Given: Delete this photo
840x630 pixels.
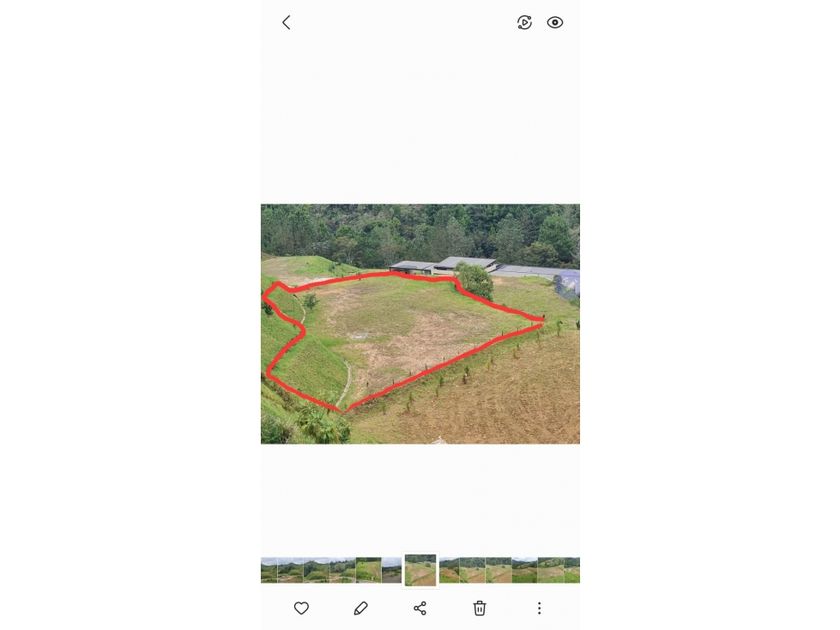Looking at the screenshot, I should 479,608.
